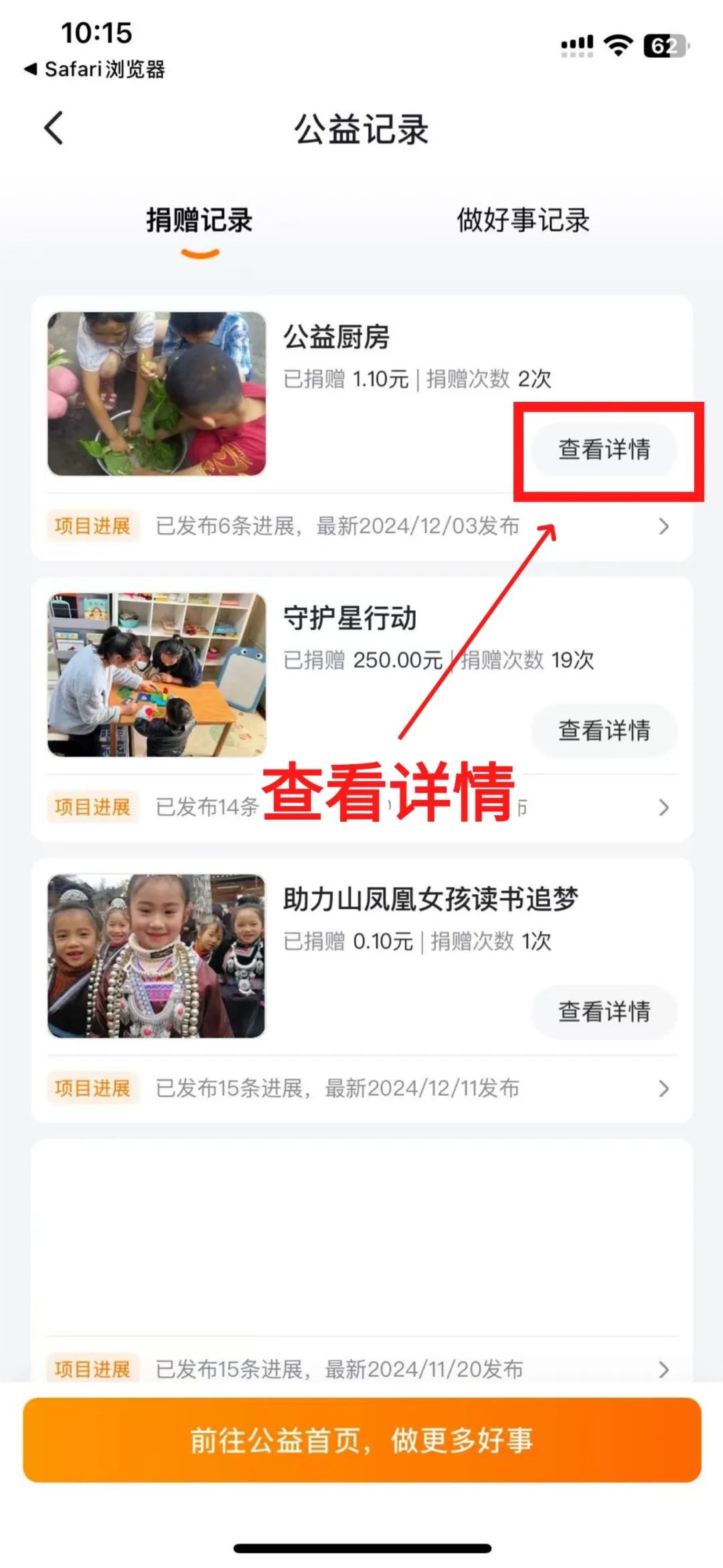The height and width of the screenshot is (1568, 723).
Task: Open the 助力山凤凰女孩读书追梦 photo
Action: coord(157,956)
